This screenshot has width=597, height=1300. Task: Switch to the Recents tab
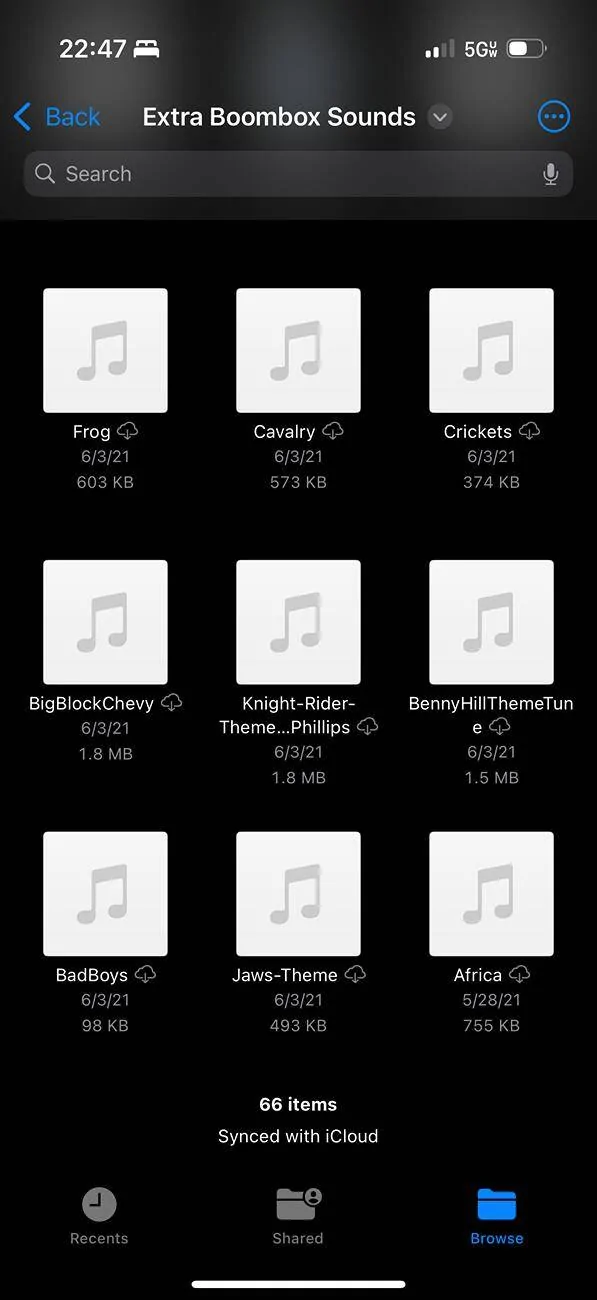[99, 1216]
